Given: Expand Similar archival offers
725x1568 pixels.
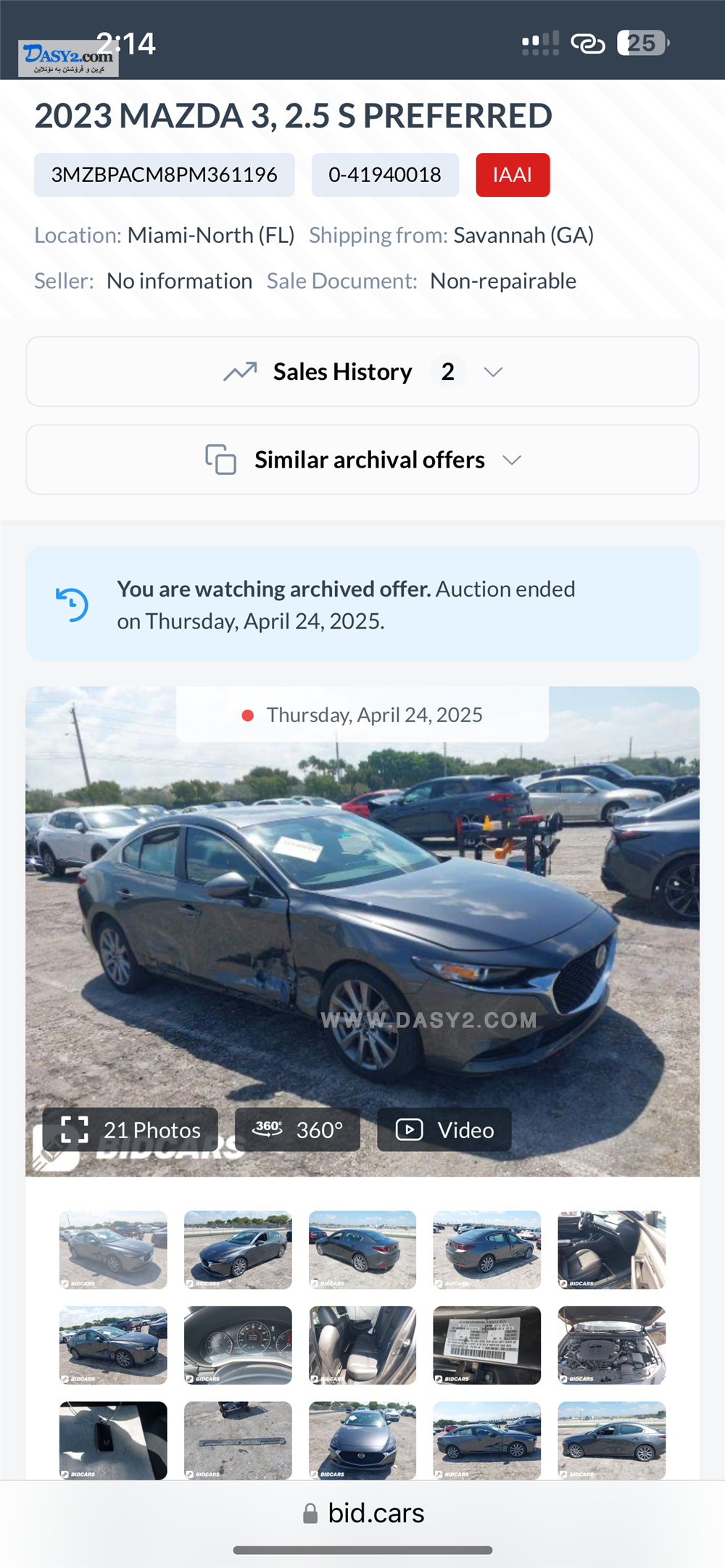Looking at the screenshot, I should coord(362,460).
